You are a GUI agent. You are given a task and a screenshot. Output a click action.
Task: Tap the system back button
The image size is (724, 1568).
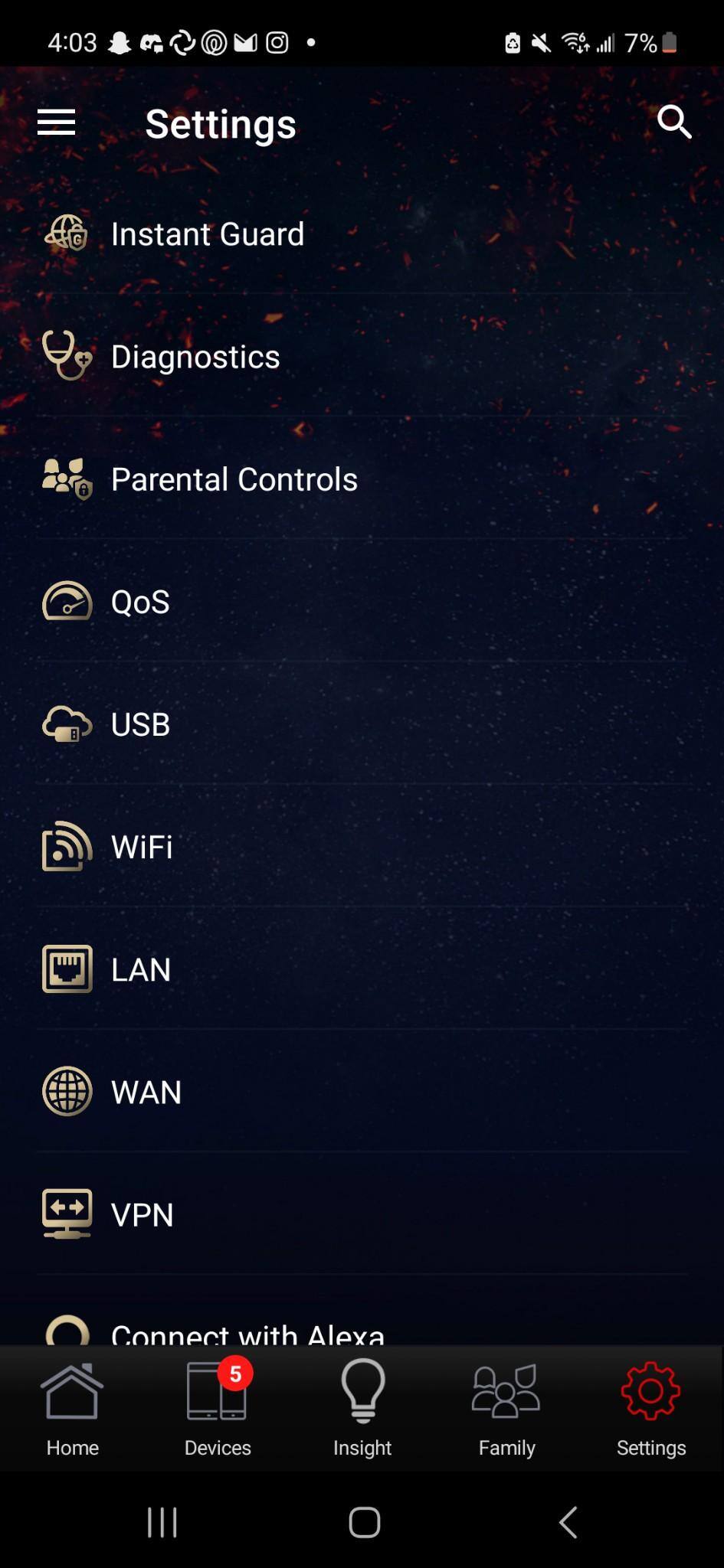click(x=568, y=1522)
